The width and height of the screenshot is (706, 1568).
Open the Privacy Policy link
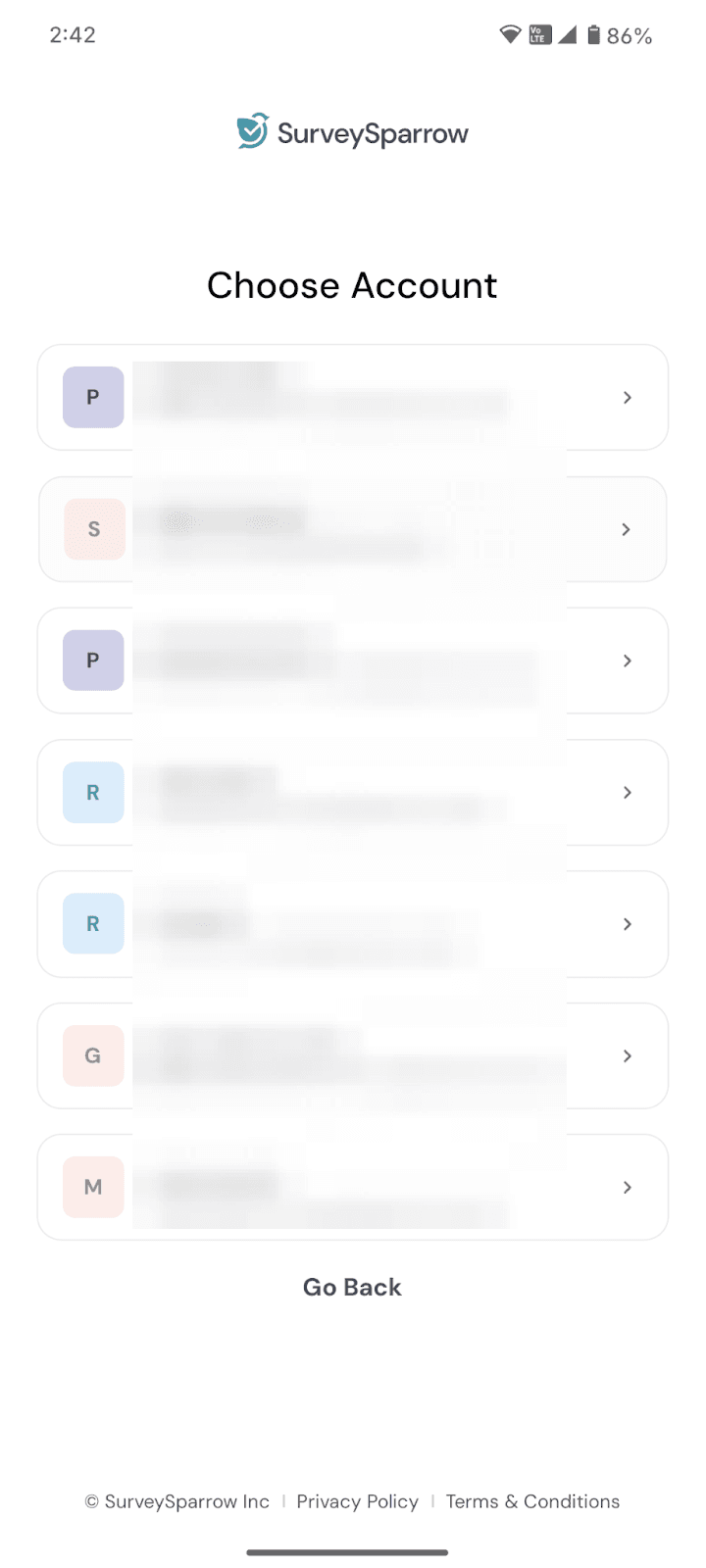[x=357, y=1501]
